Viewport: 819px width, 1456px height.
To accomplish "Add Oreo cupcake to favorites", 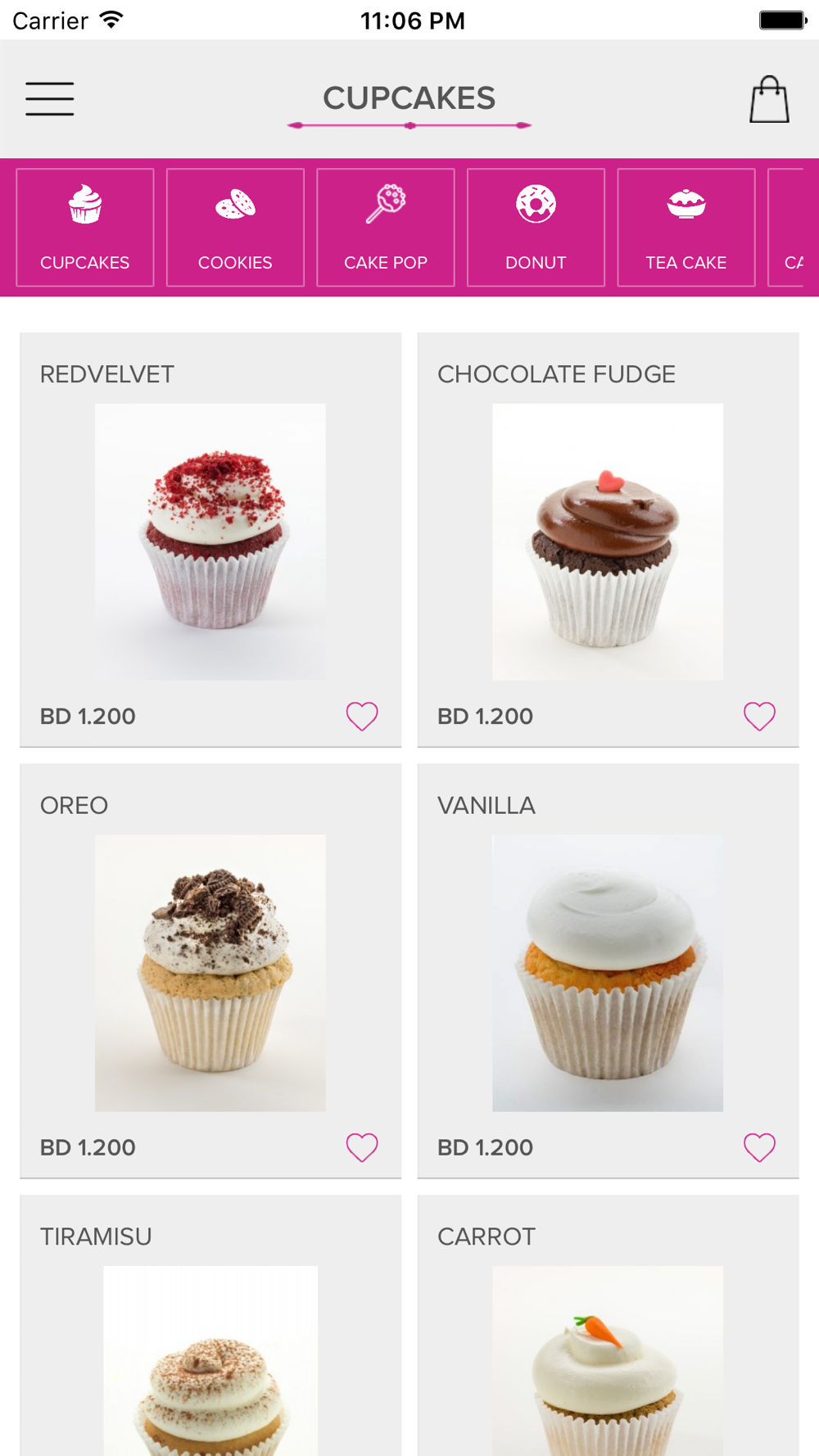I will [362, 1148].
